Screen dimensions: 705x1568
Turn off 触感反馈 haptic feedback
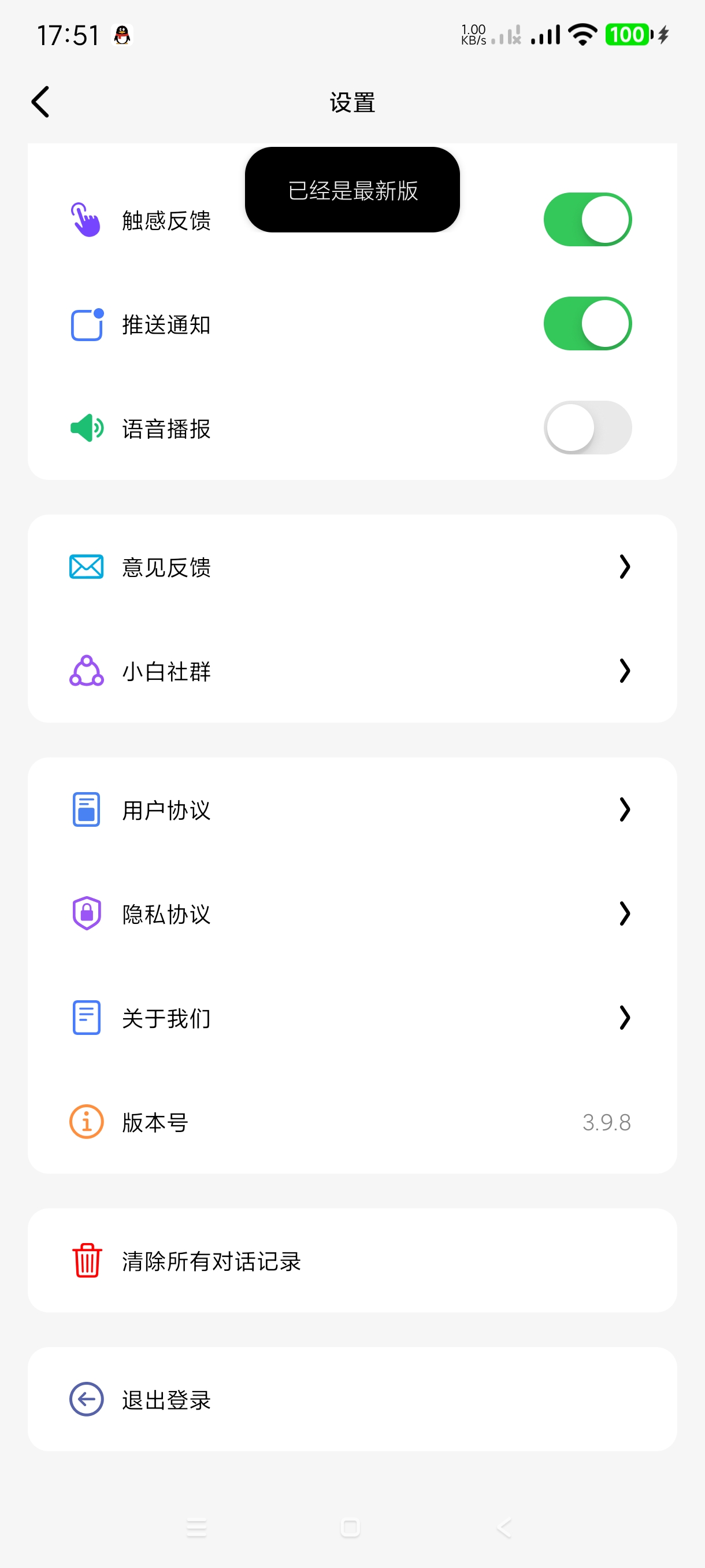[587, 220]
